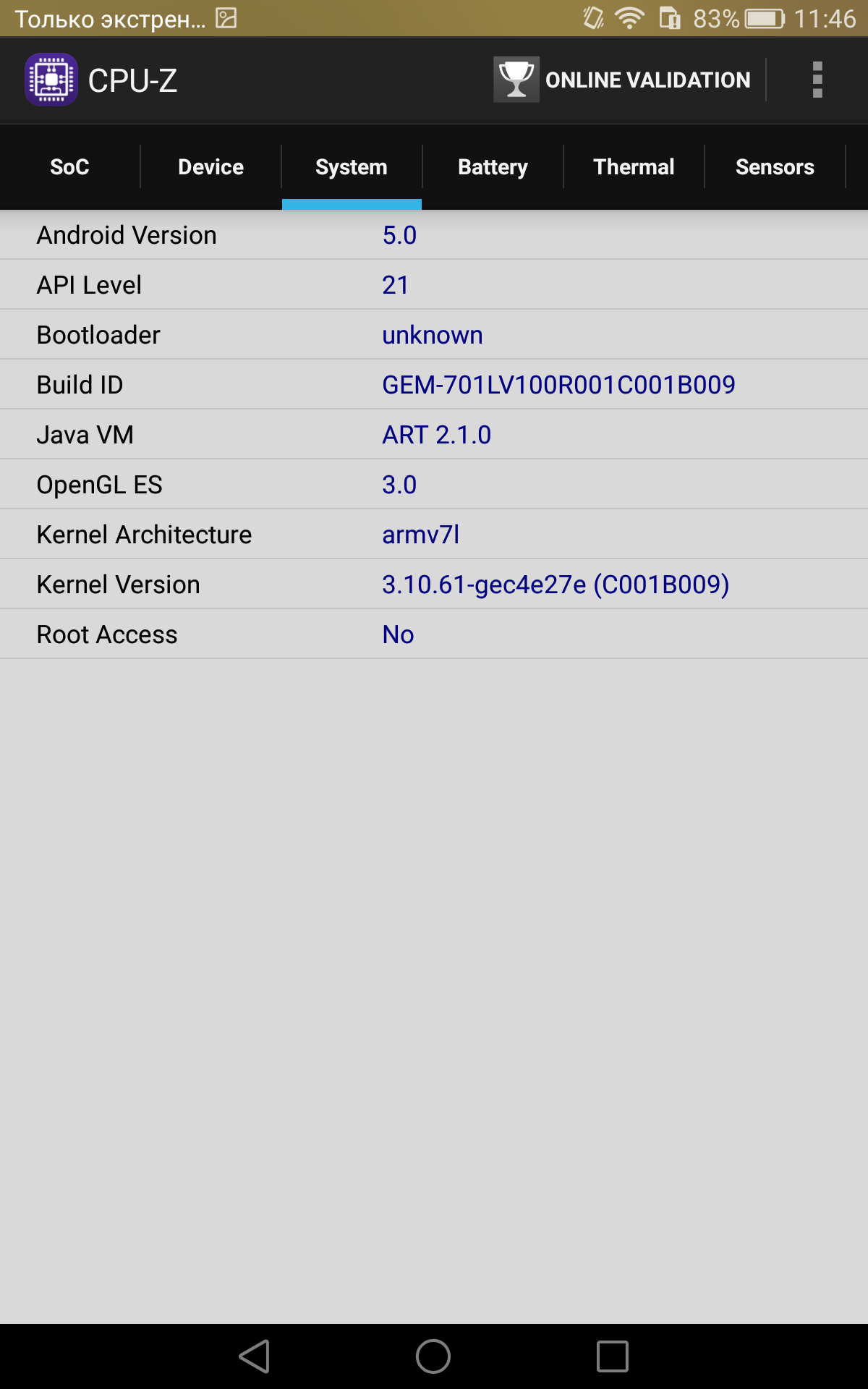The width and height of the screenshot is (868, 1389).
Task: Go to the home screen
Action: click(x=433, y=1356)
